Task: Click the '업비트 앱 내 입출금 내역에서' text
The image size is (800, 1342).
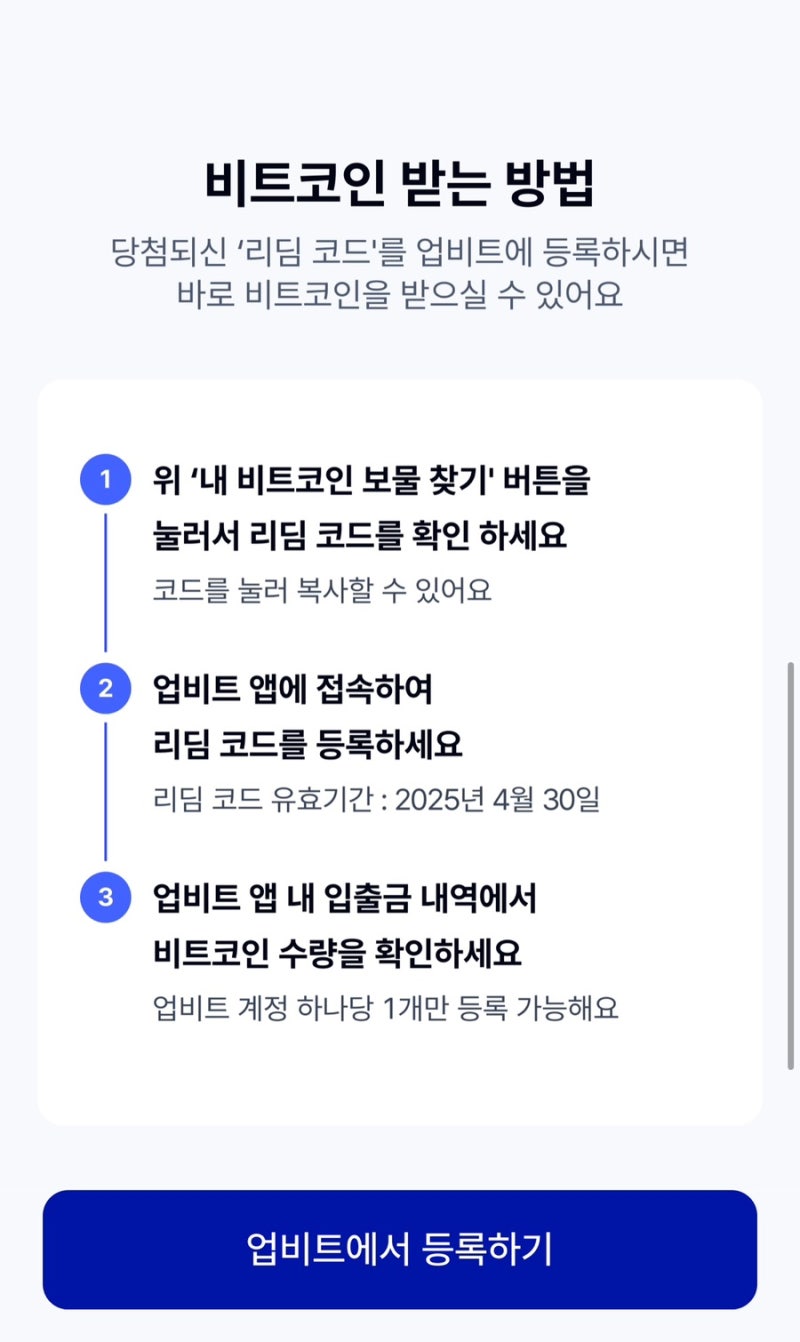Action: click(345, 898)
